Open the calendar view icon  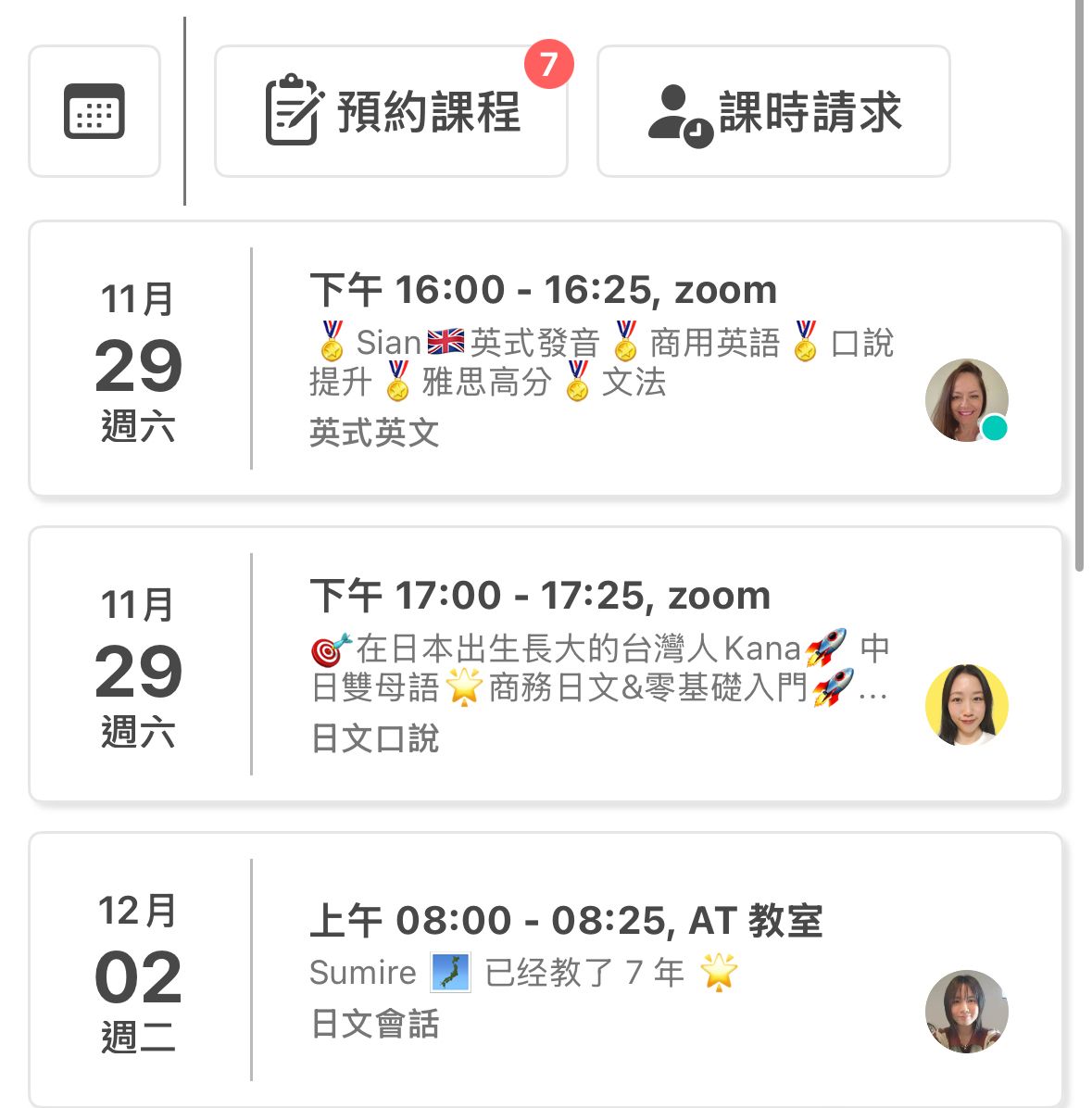coord(94,111)
